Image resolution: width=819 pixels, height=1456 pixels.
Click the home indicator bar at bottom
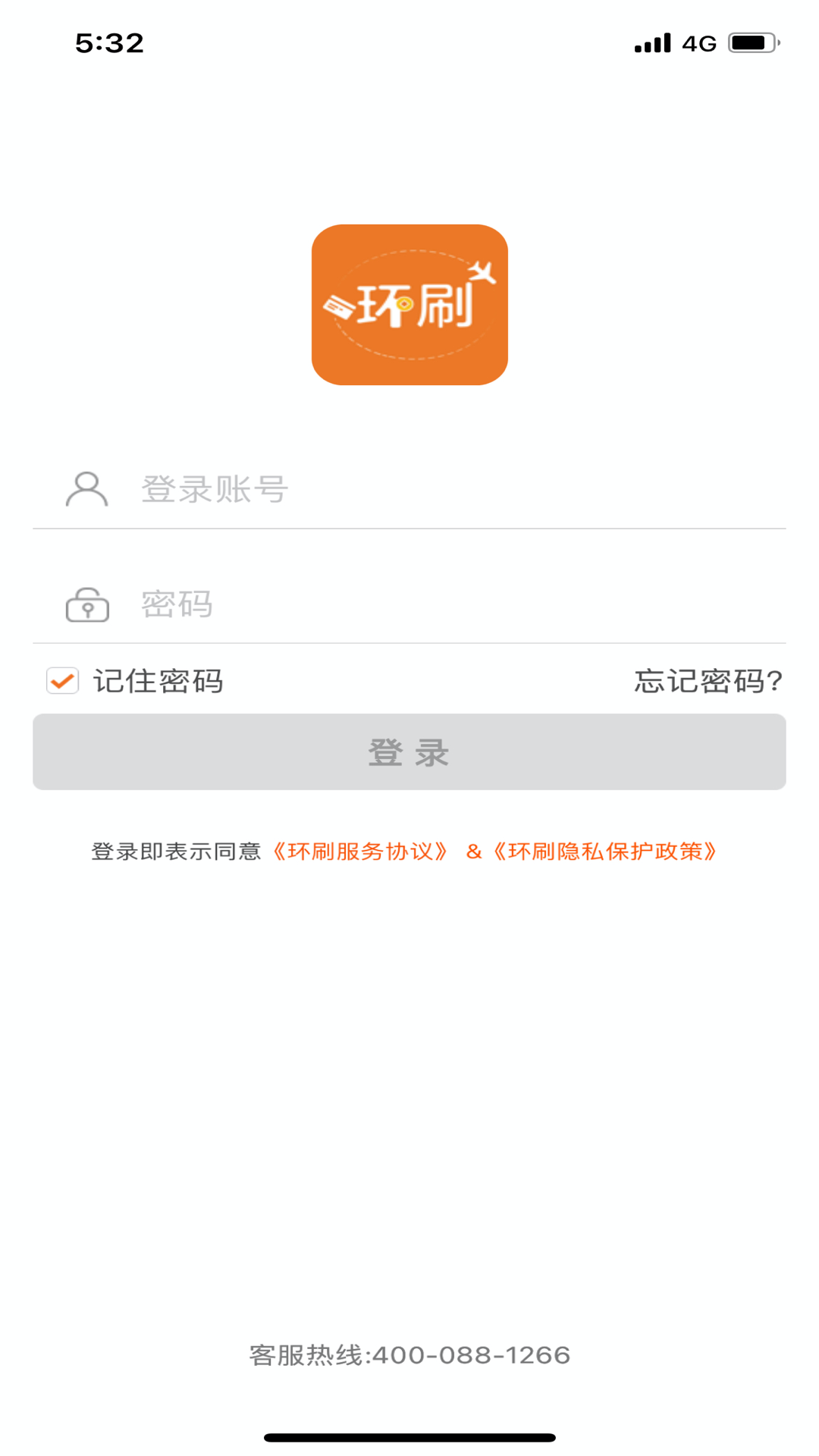pos(409,1436)
